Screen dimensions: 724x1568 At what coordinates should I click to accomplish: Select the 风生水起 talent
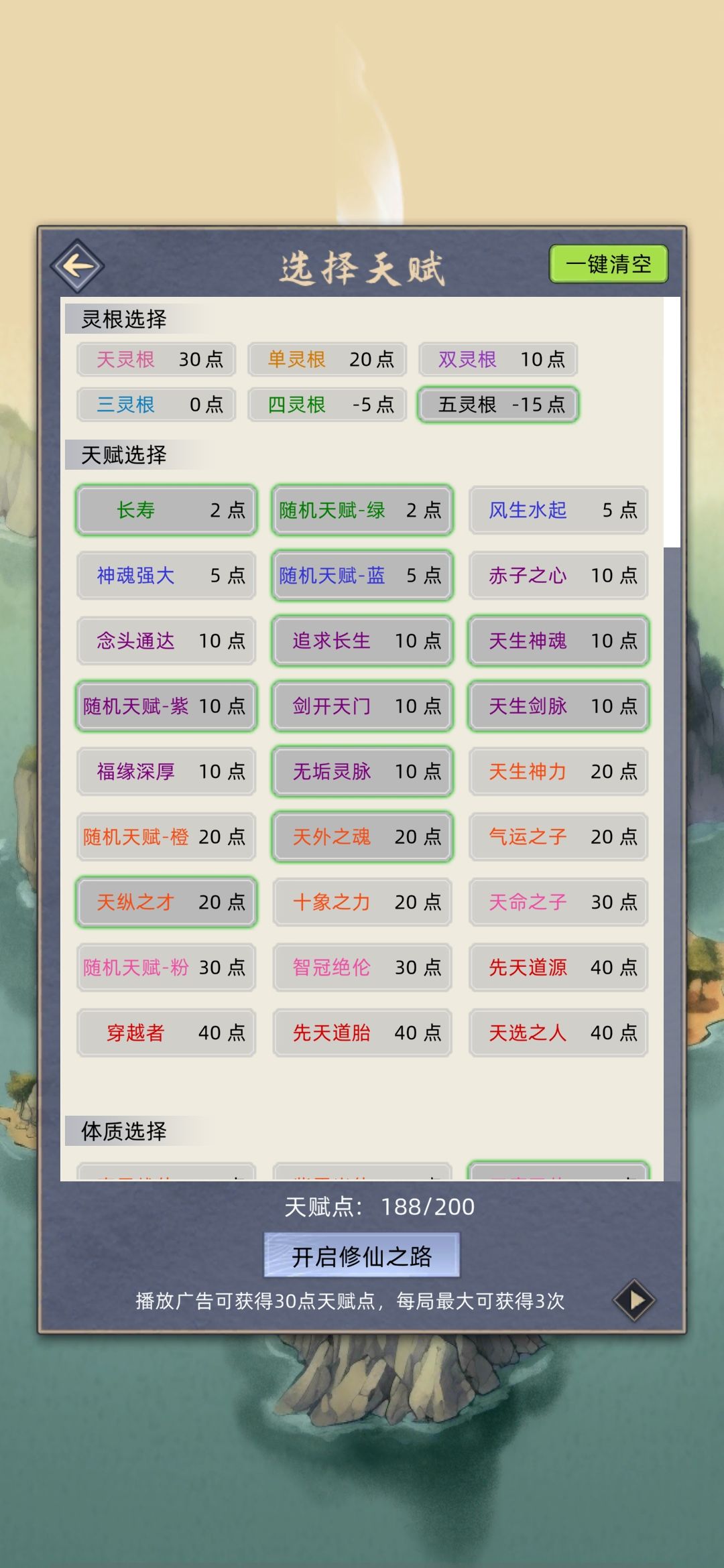[x=558, y=510]
